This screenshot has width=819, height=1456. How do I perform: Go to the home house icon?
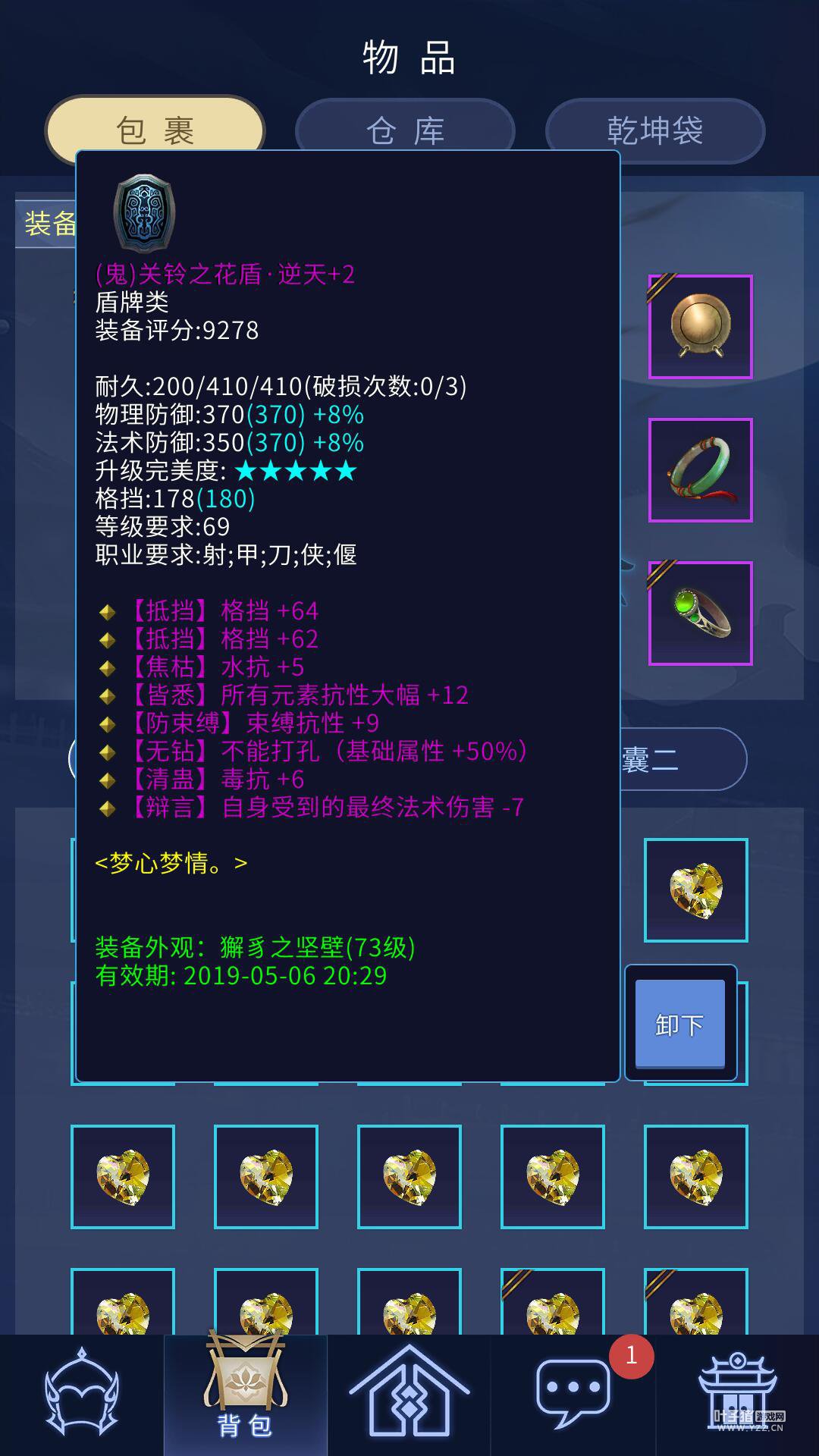click(409, 1394)
